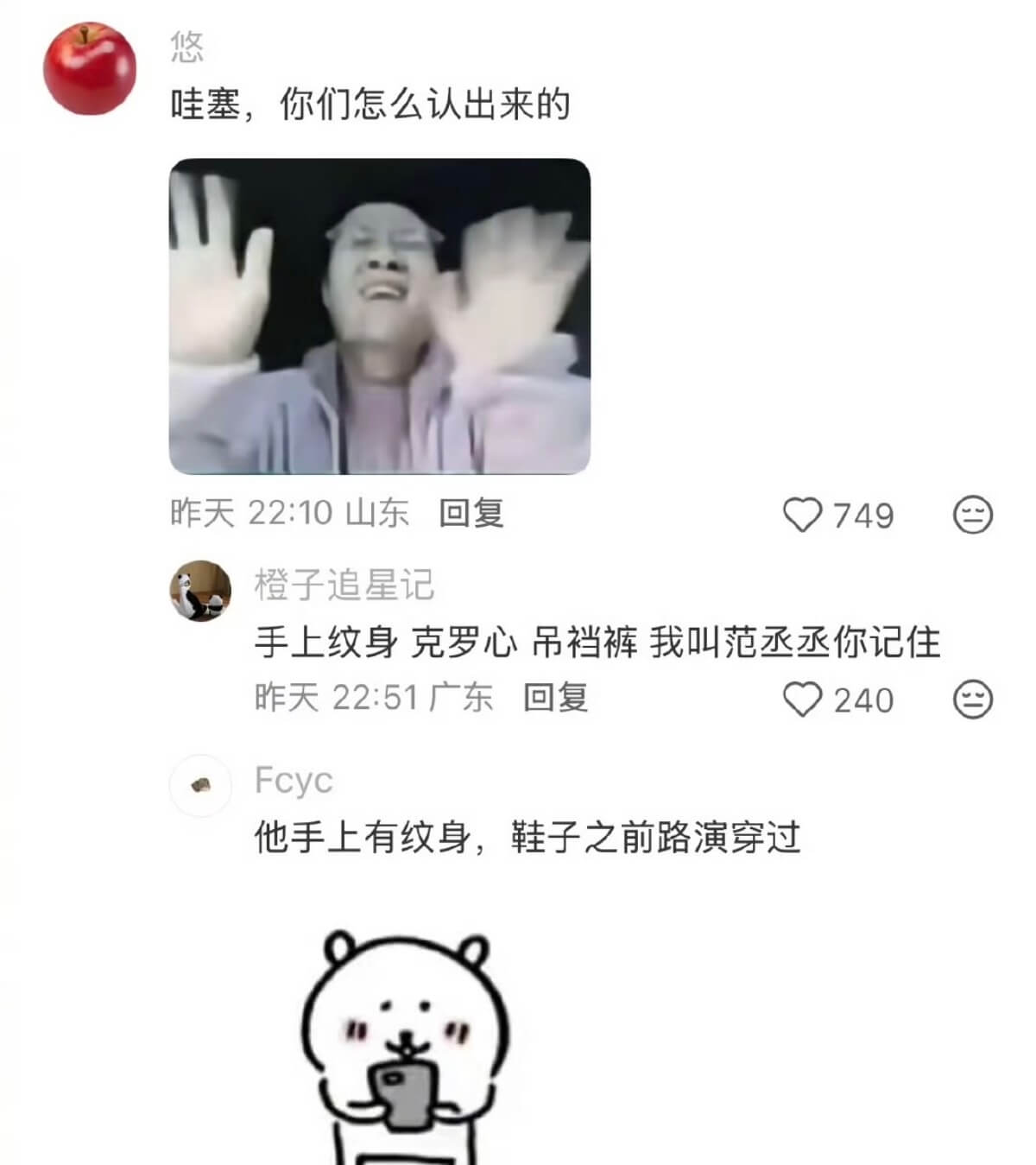Viewport: 1036px width, 1165px height.
Task: Open 橙子追星记's profile avatar
Action: [200, 591]
